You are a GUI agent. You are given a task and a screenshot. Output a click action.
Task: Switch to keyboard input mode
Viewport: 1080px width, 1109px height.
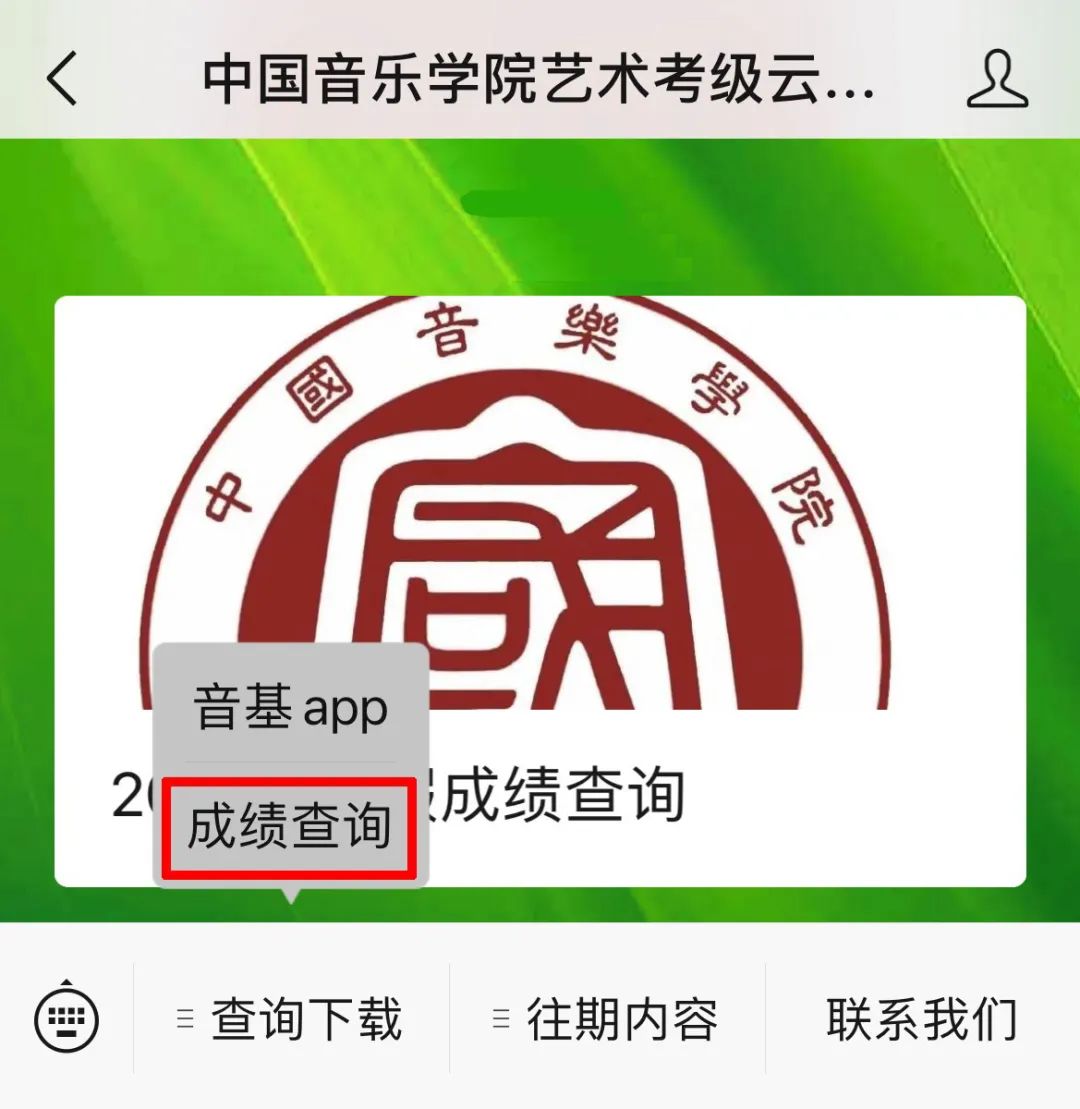point(67,1019)
